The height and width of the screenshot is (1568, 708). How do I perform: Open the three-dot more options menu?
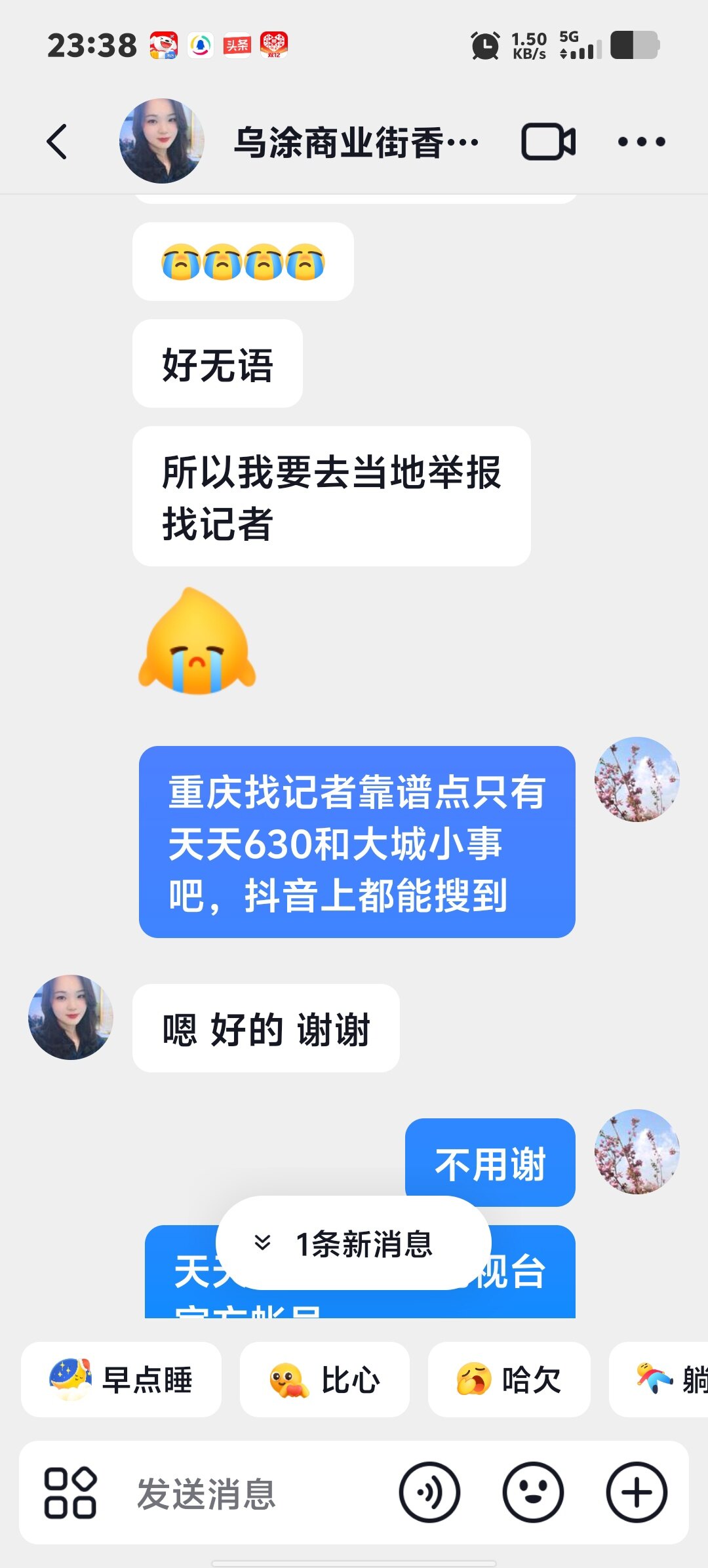(x=641, y=142)
